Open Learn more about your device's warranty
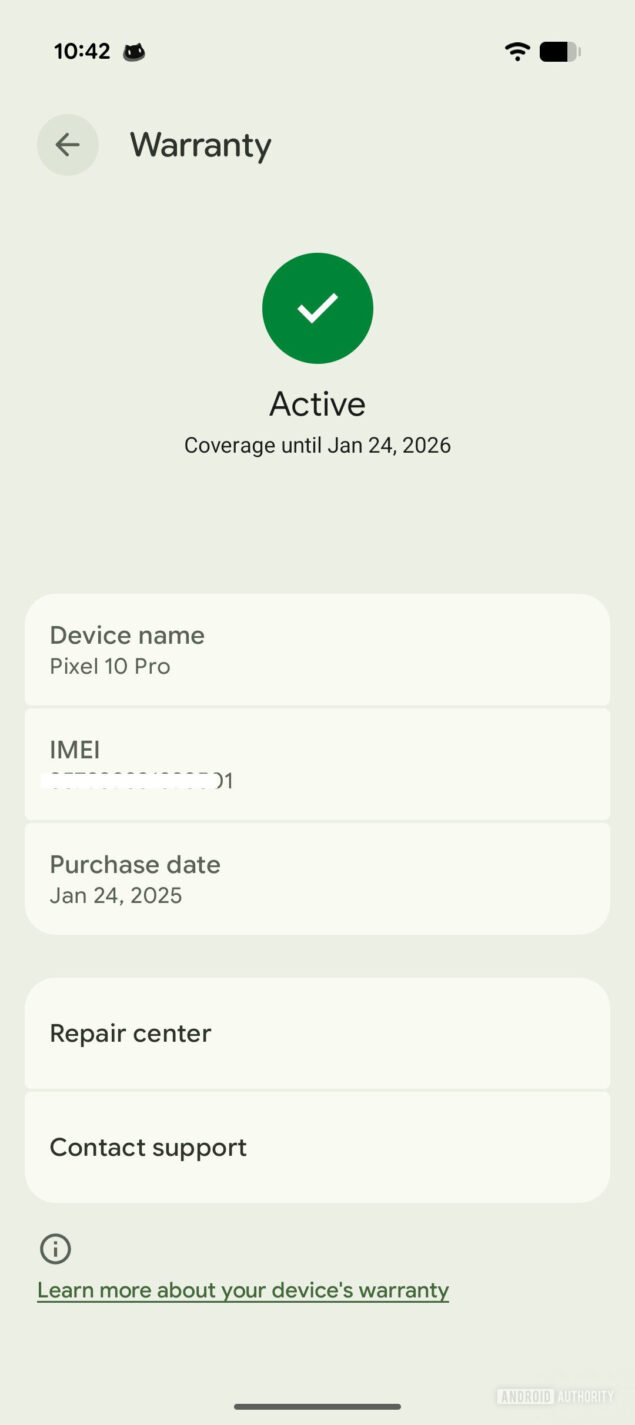635x1425 pixels. [x=243, y=1290]
